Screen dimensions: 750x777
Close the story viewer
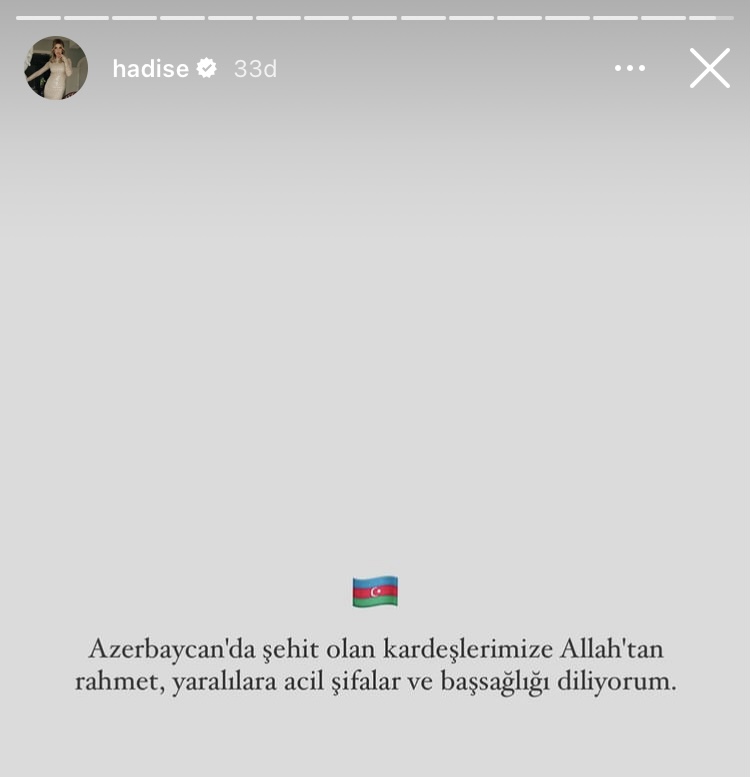(x=709, y=68)
